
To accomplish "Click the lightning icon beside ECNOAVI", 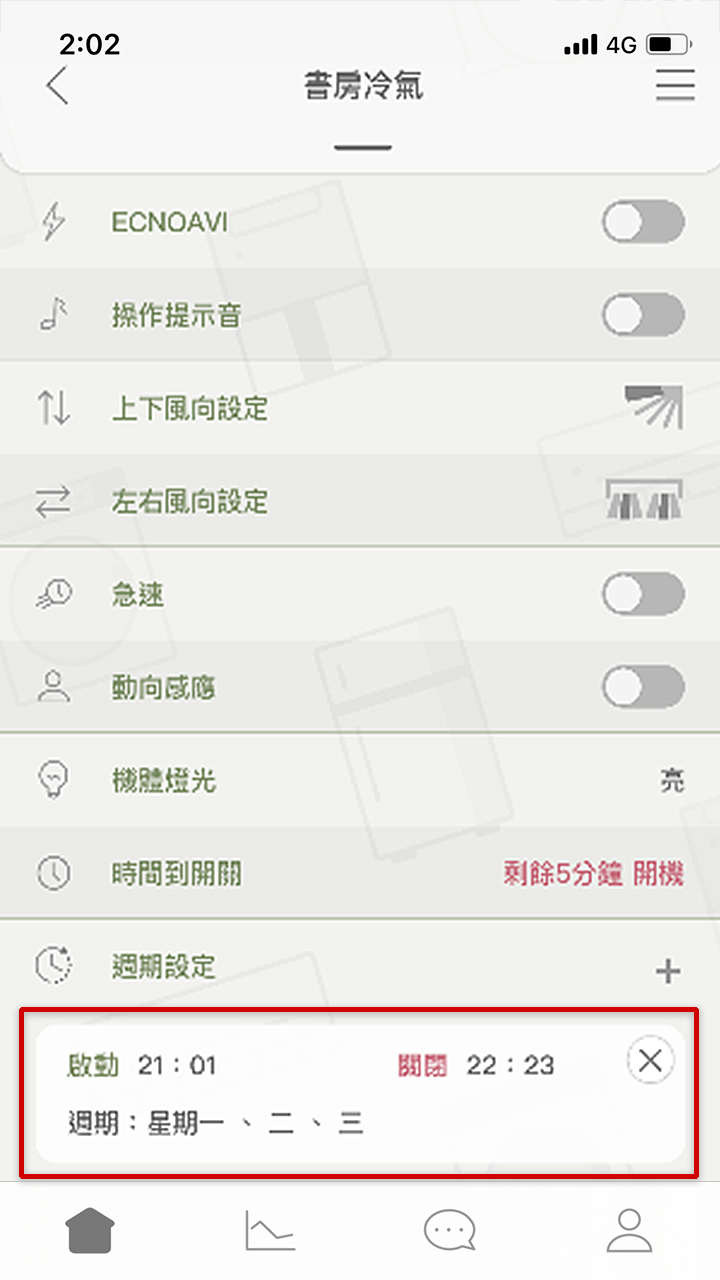I will pyautogui.click(x=57, y=223).
